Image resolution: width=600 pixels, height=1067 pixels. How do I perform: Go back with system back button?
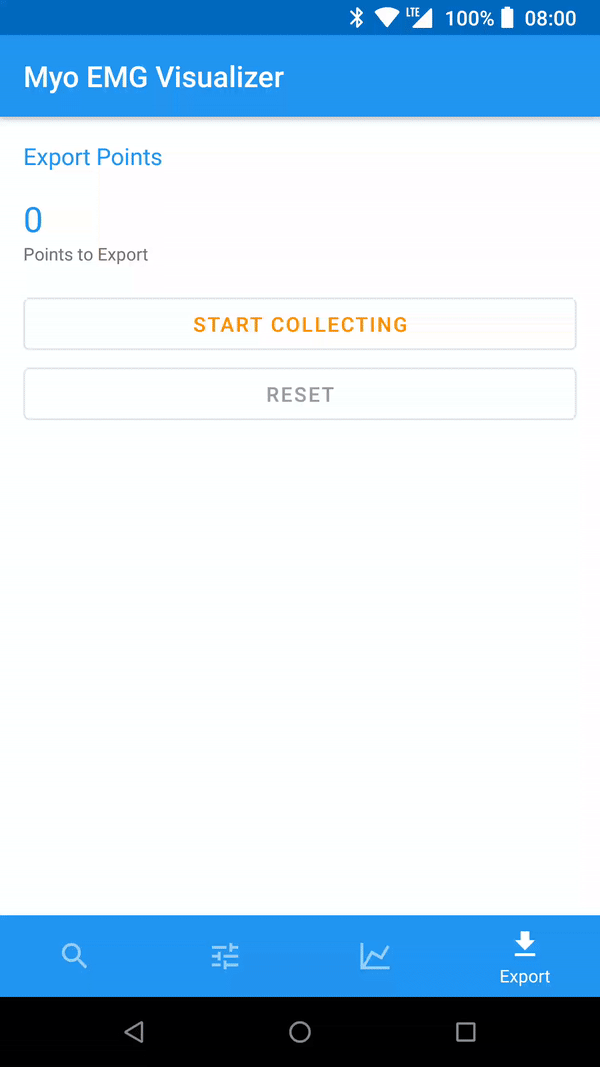(134, 1031)
